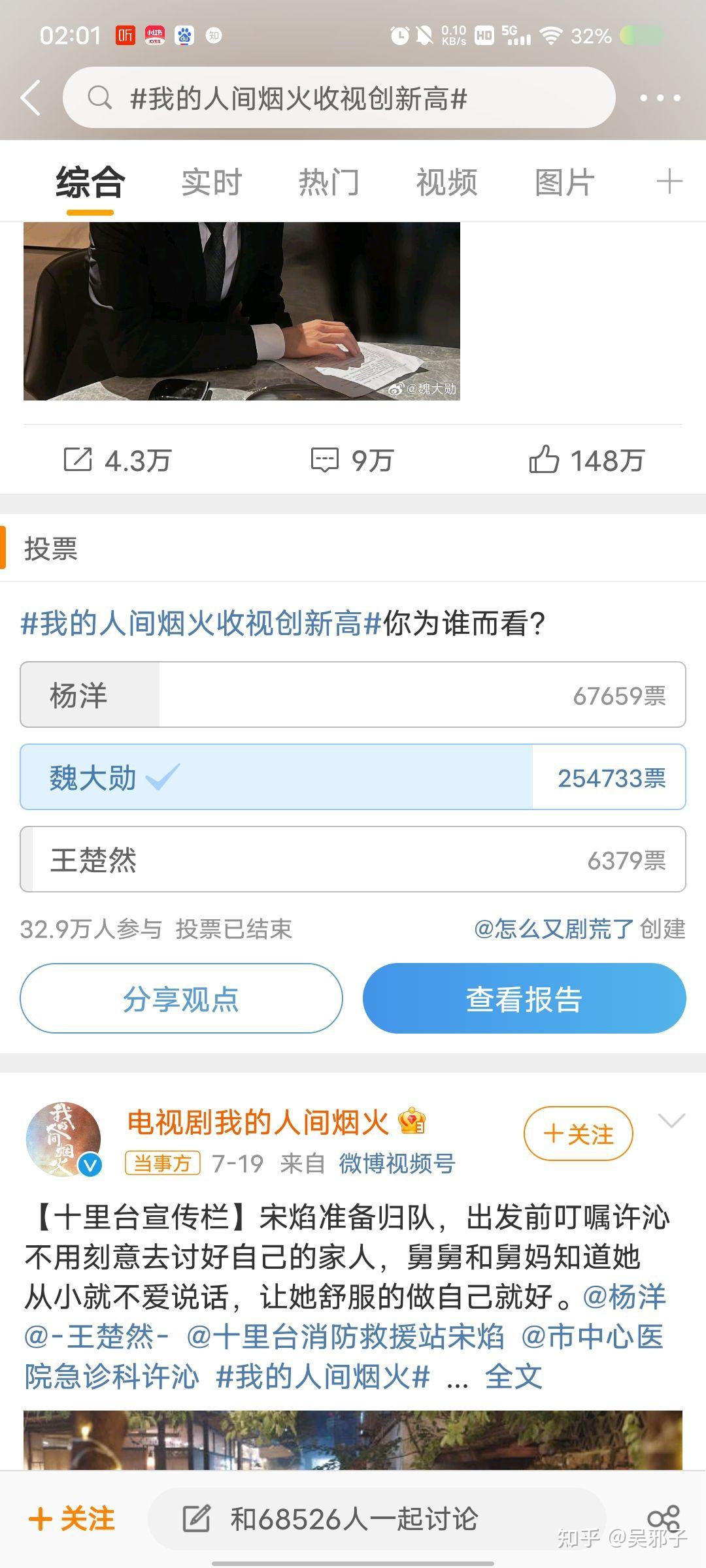Add a new tab with the plus icon
The width and height of the screenshot is (706, 1568).
coord(668,182)
